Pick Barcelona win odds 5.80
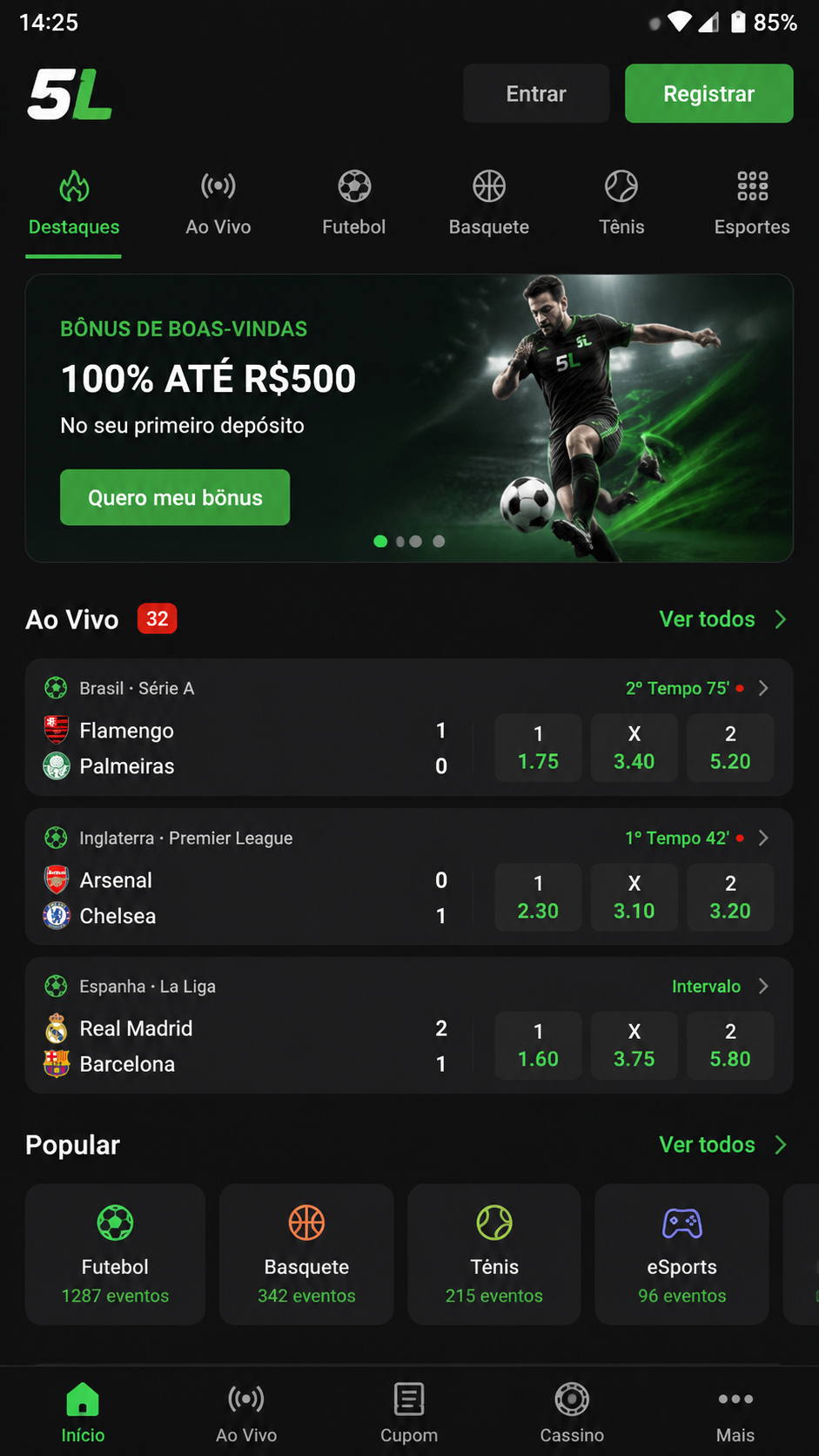Screen dimensions: 819x1456 tap(730, 1046)
